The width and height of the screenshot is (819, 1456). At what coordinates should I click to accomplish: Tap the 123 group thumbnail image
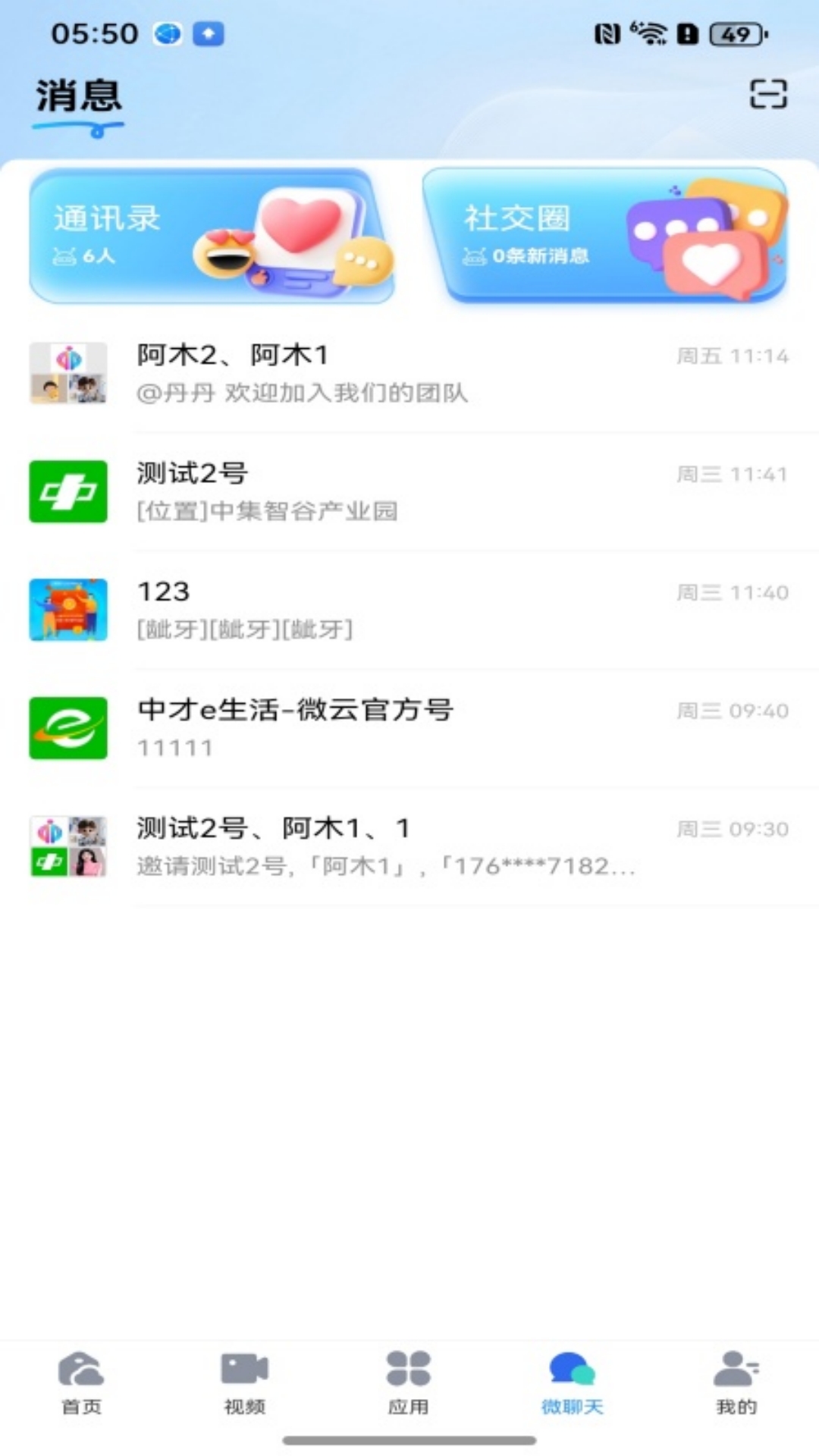tap(67, 610)
